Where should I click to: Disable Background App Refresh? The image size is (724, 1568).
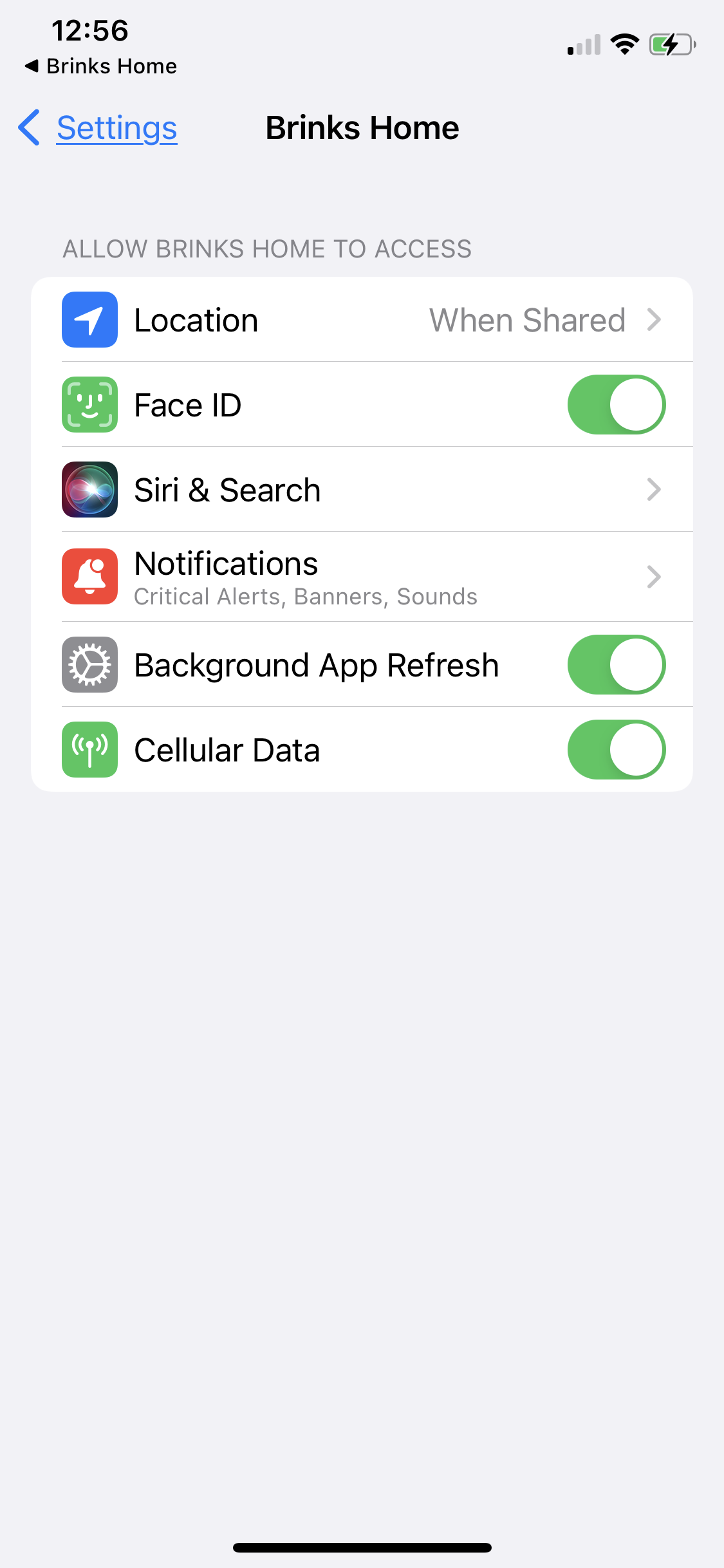616,665
